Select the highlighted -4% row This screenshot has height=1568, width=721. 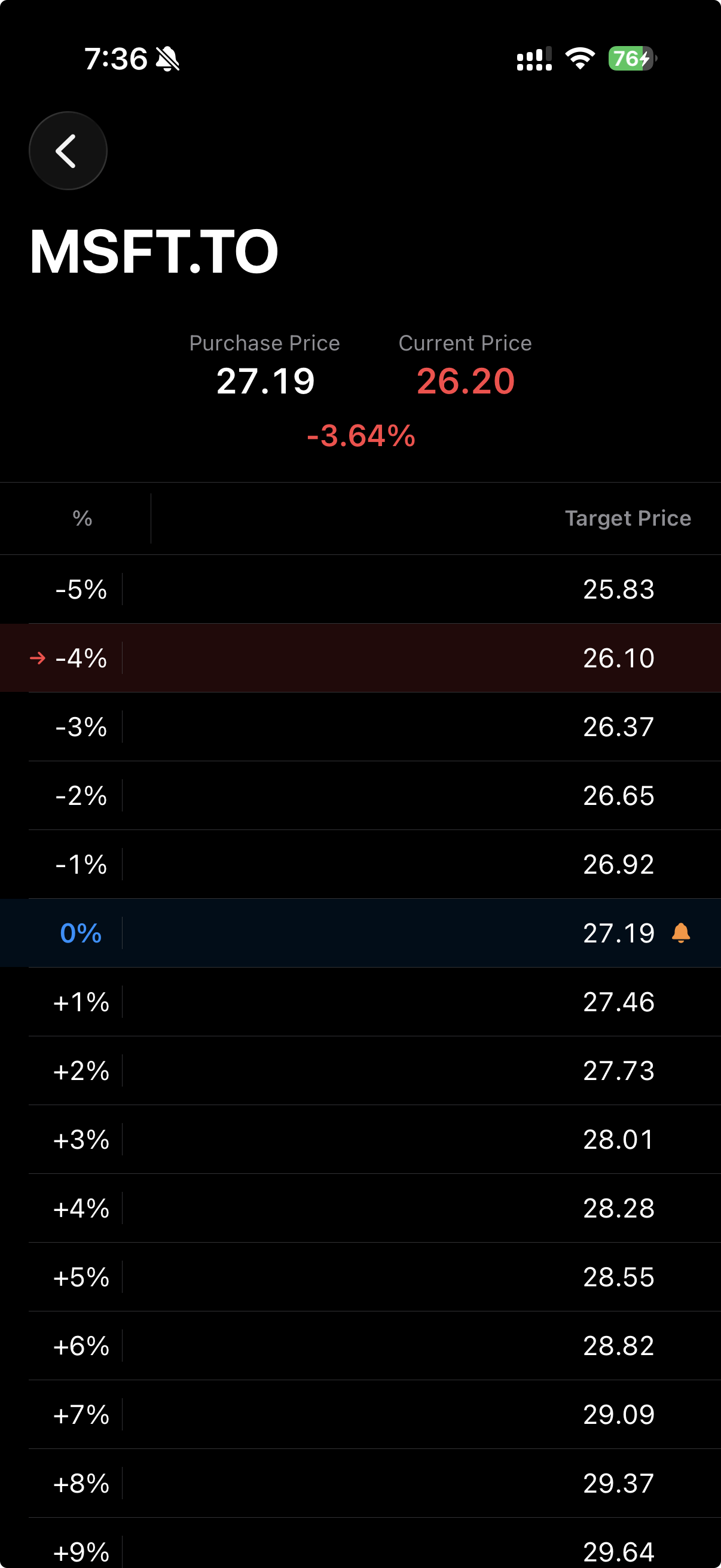(360, 658)
